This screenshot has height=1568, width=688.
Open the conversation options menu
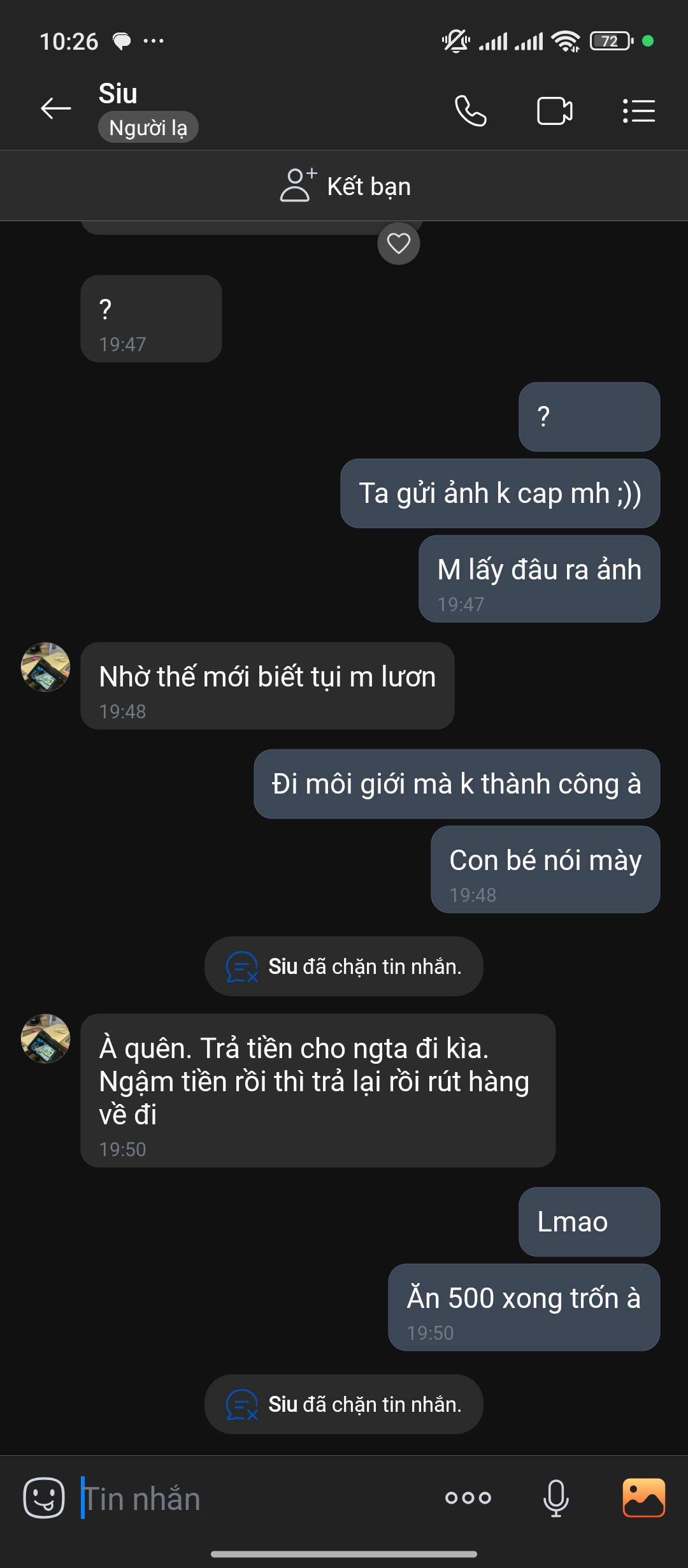(639, 111)
